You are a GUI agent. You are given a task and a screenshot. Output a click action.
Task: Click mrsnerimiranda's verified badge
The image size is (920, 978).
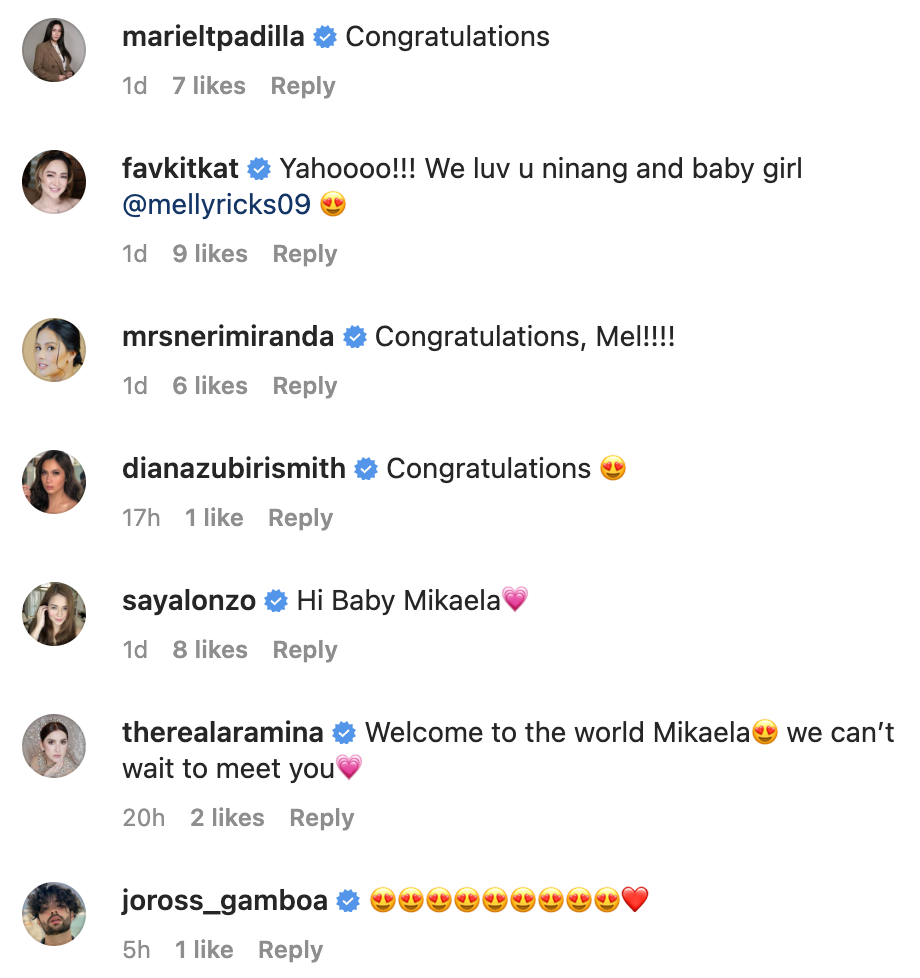click(353, 337)
